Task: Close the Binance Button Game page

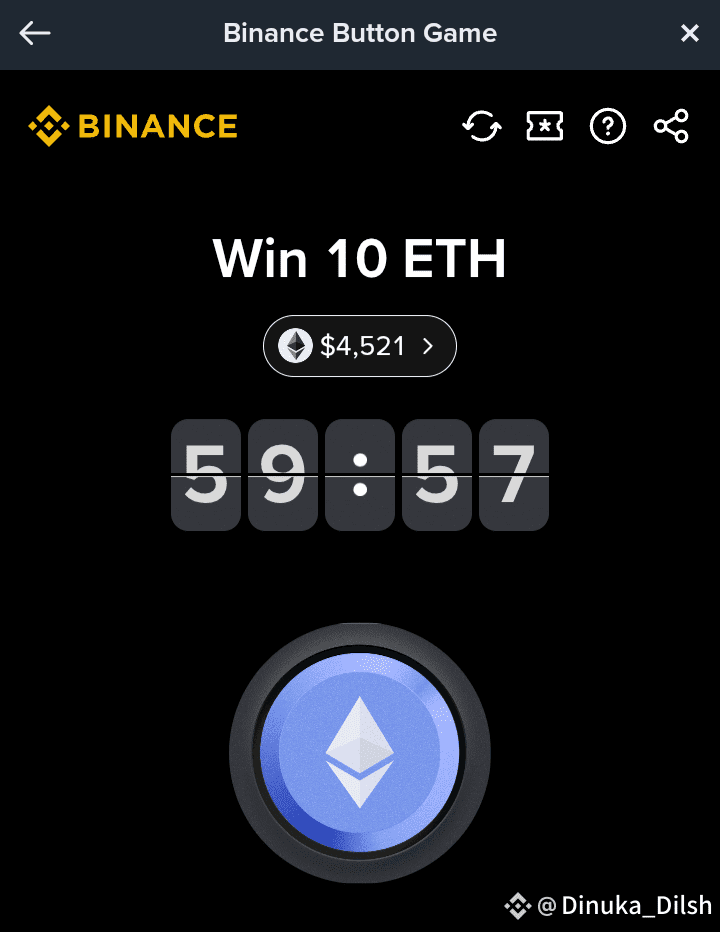Action: click(x=689, y=33)
